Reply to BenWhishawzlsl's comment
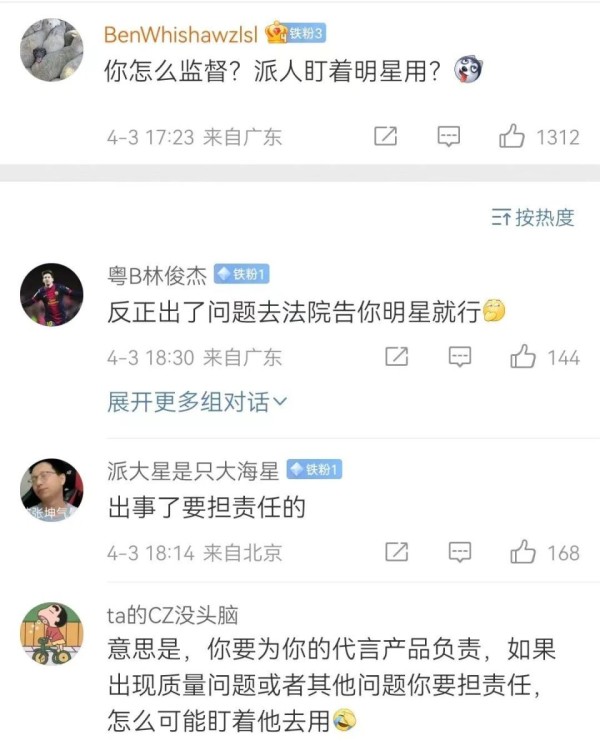 449,136
